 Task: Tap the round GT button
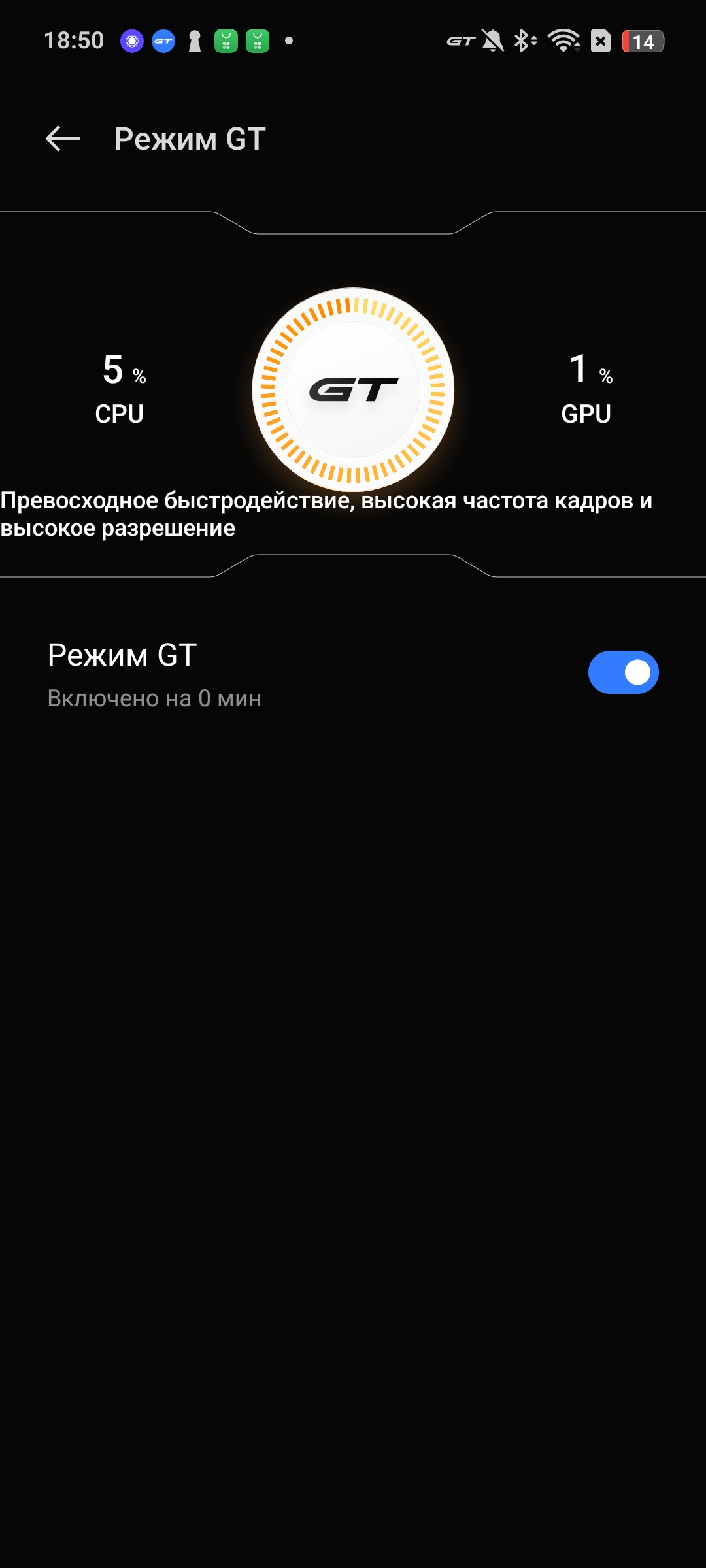pyautogui.click(x=353, y=390)
